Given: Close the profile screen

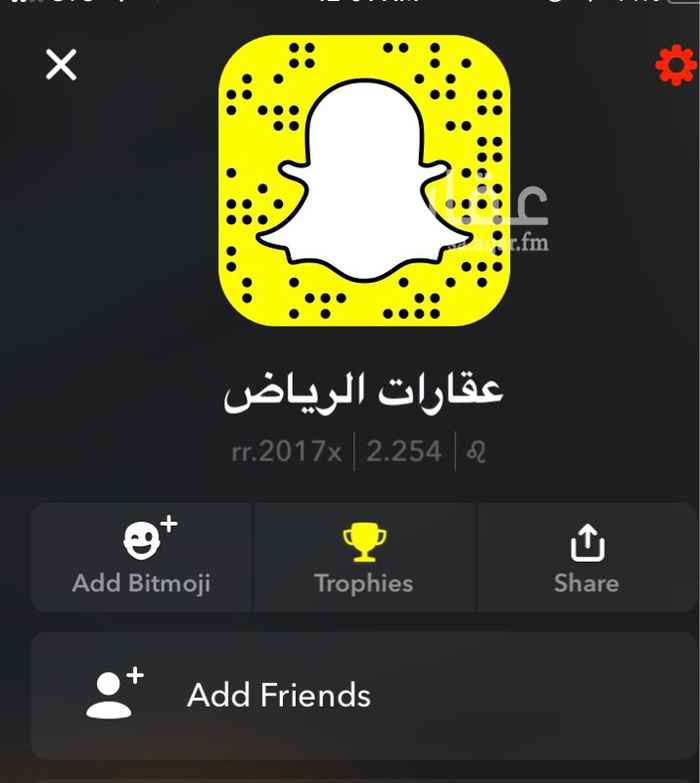Looking at the screenshot, I should tap(61, 66).
